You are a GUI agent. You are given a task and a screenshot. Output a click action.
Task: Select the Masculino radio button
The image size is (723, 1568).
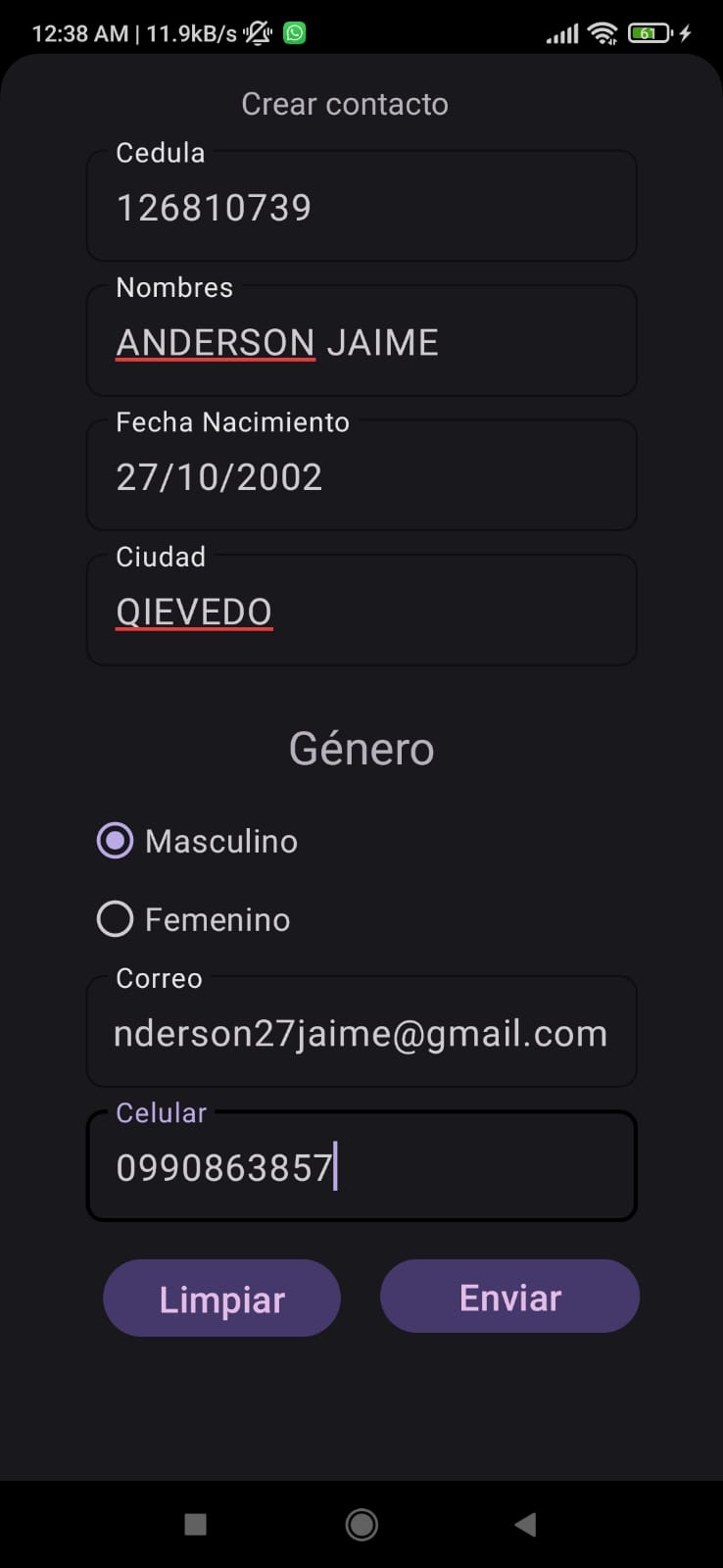pyautogui.click(x=115, y=840)
